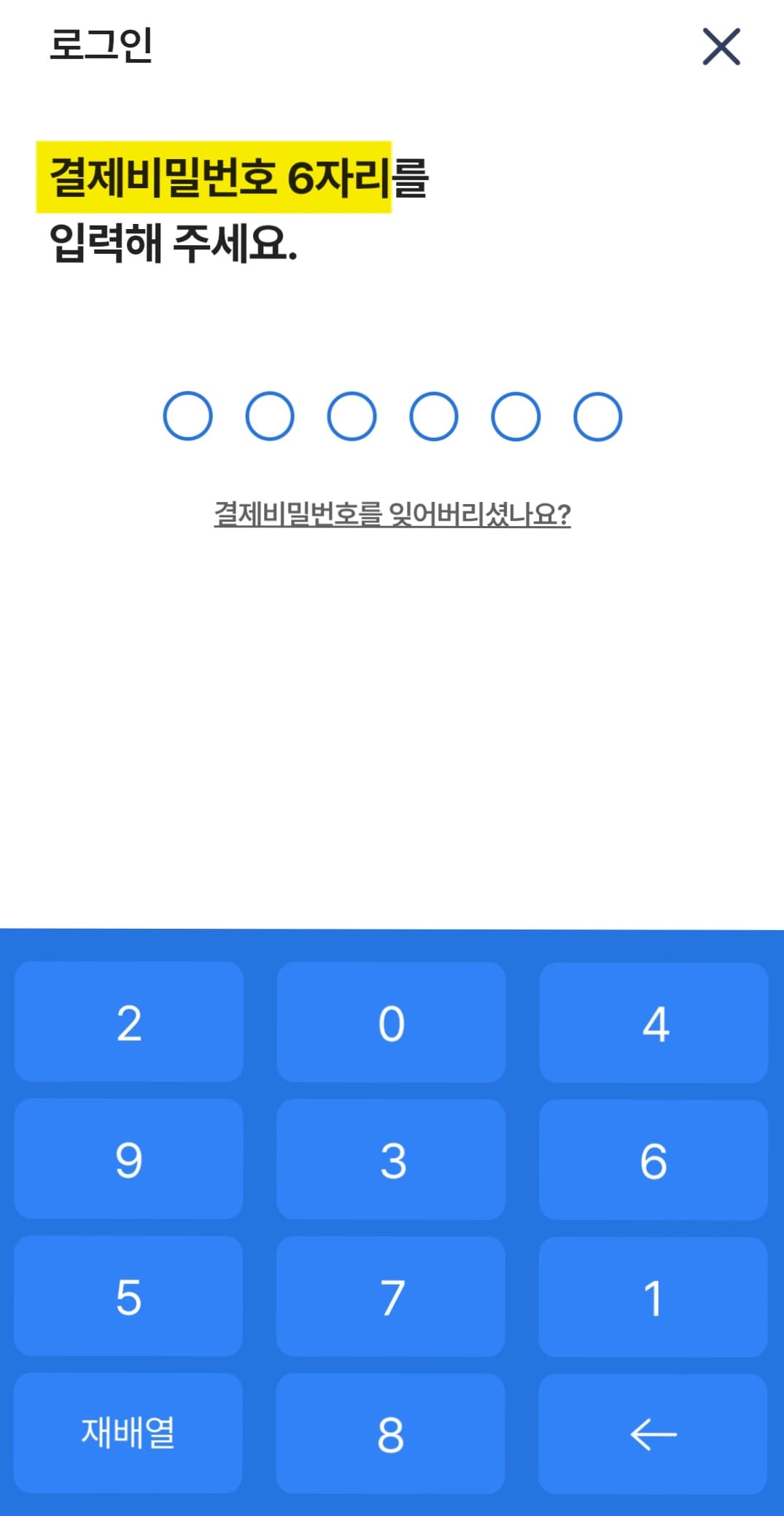Tap 재배열 to shuffle the keypad
The image size is (784, 1516).
(128, 1431)
